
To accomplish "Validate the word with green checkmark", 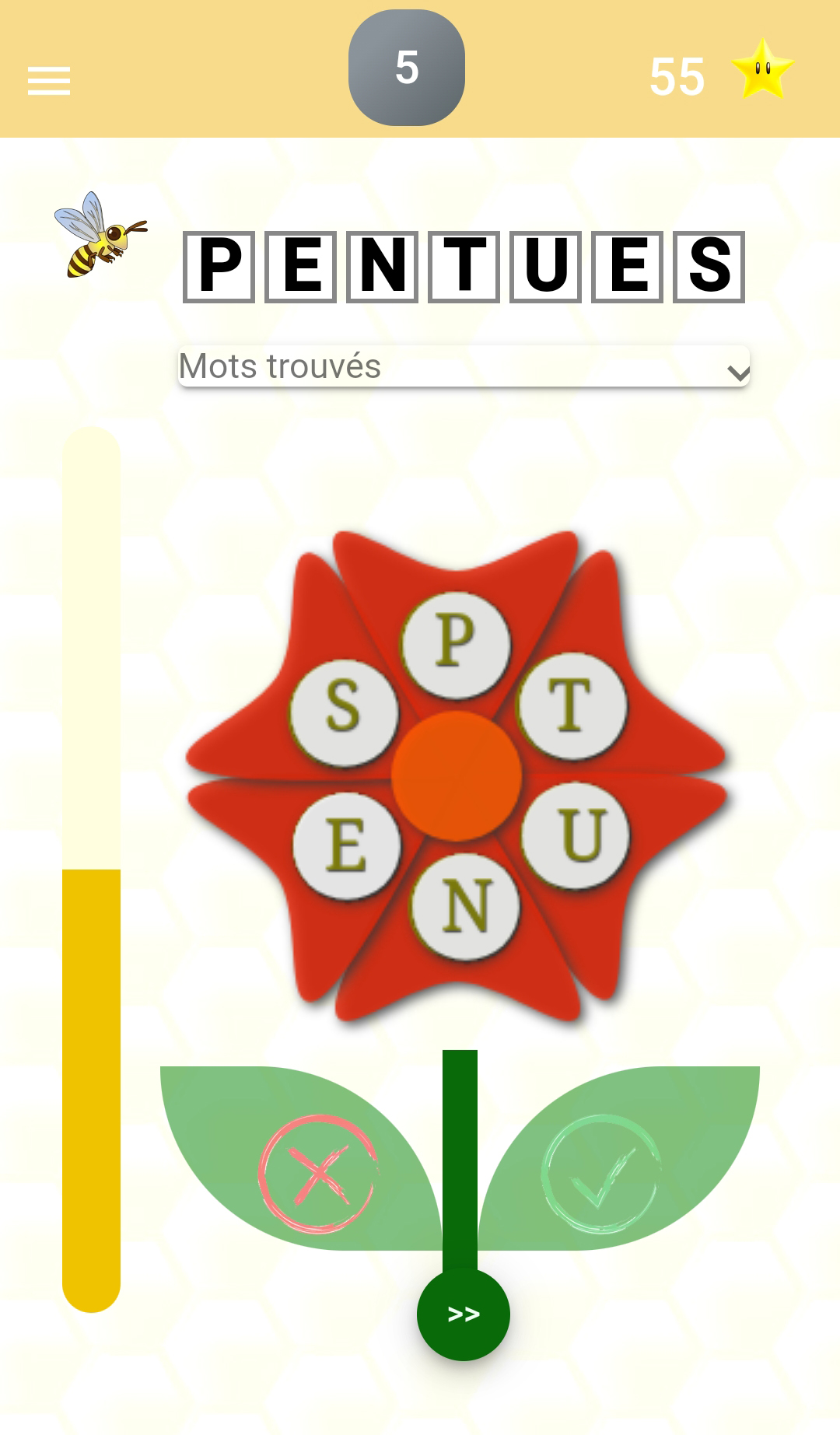I will click(600, 1174).
